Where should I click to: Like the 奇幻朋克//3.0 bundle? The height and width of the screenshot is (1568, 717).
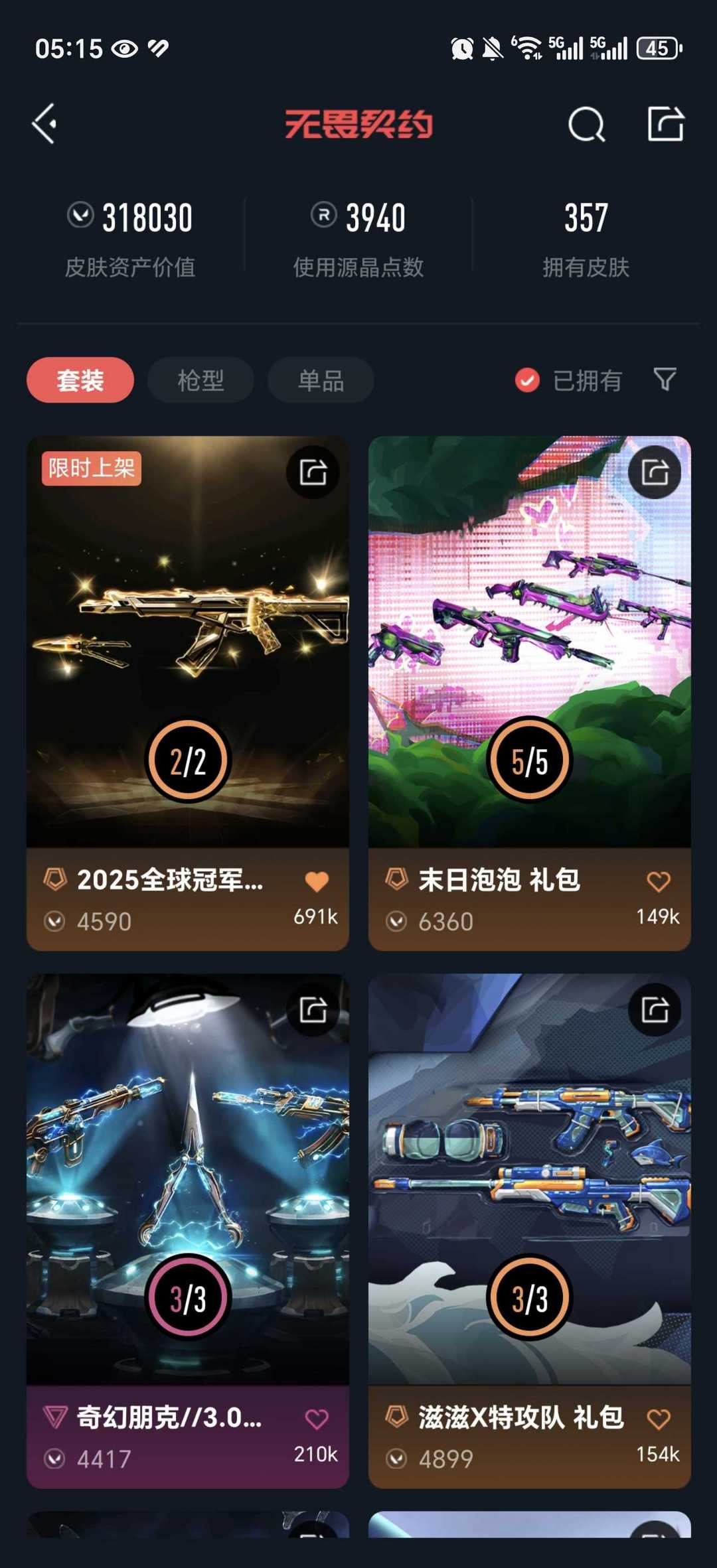317,1419
